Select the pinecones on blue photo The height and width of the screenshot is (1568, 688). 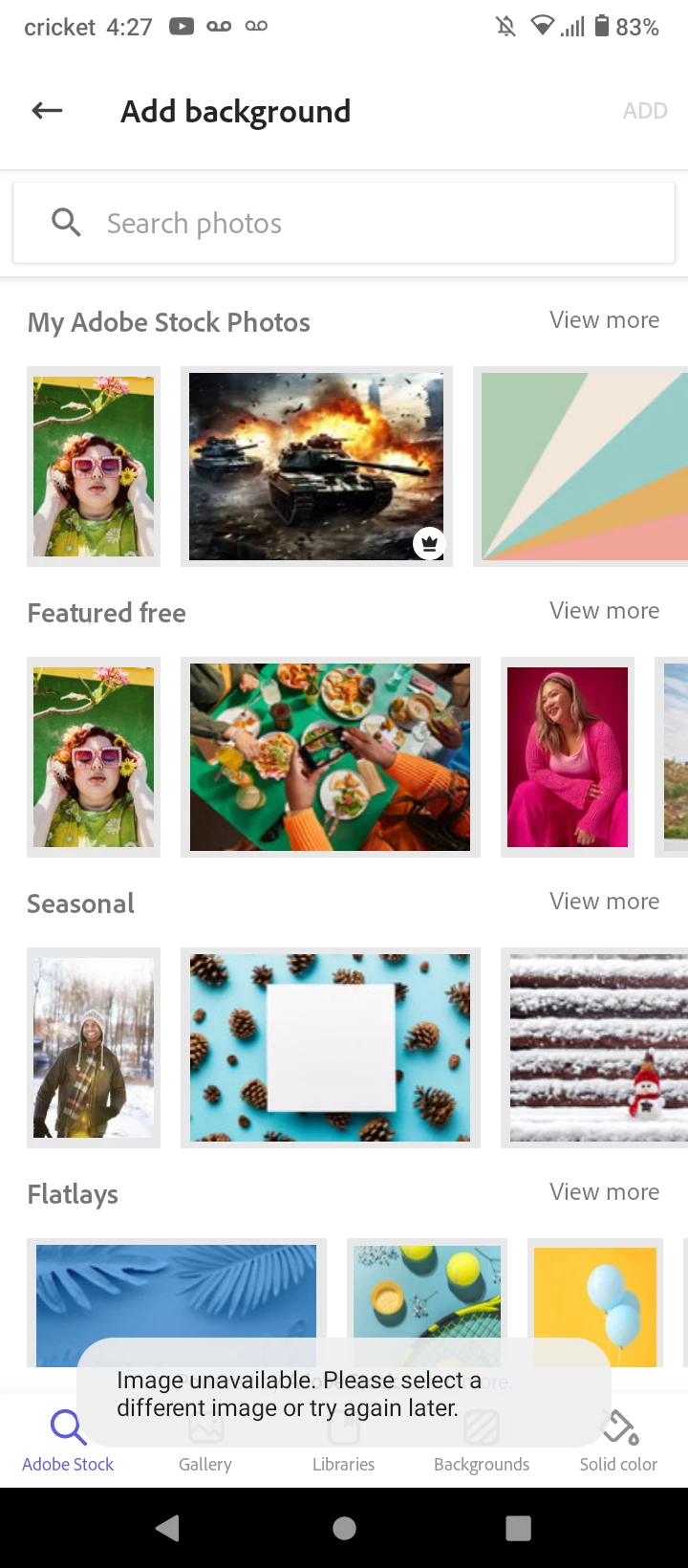(330, 1048)
